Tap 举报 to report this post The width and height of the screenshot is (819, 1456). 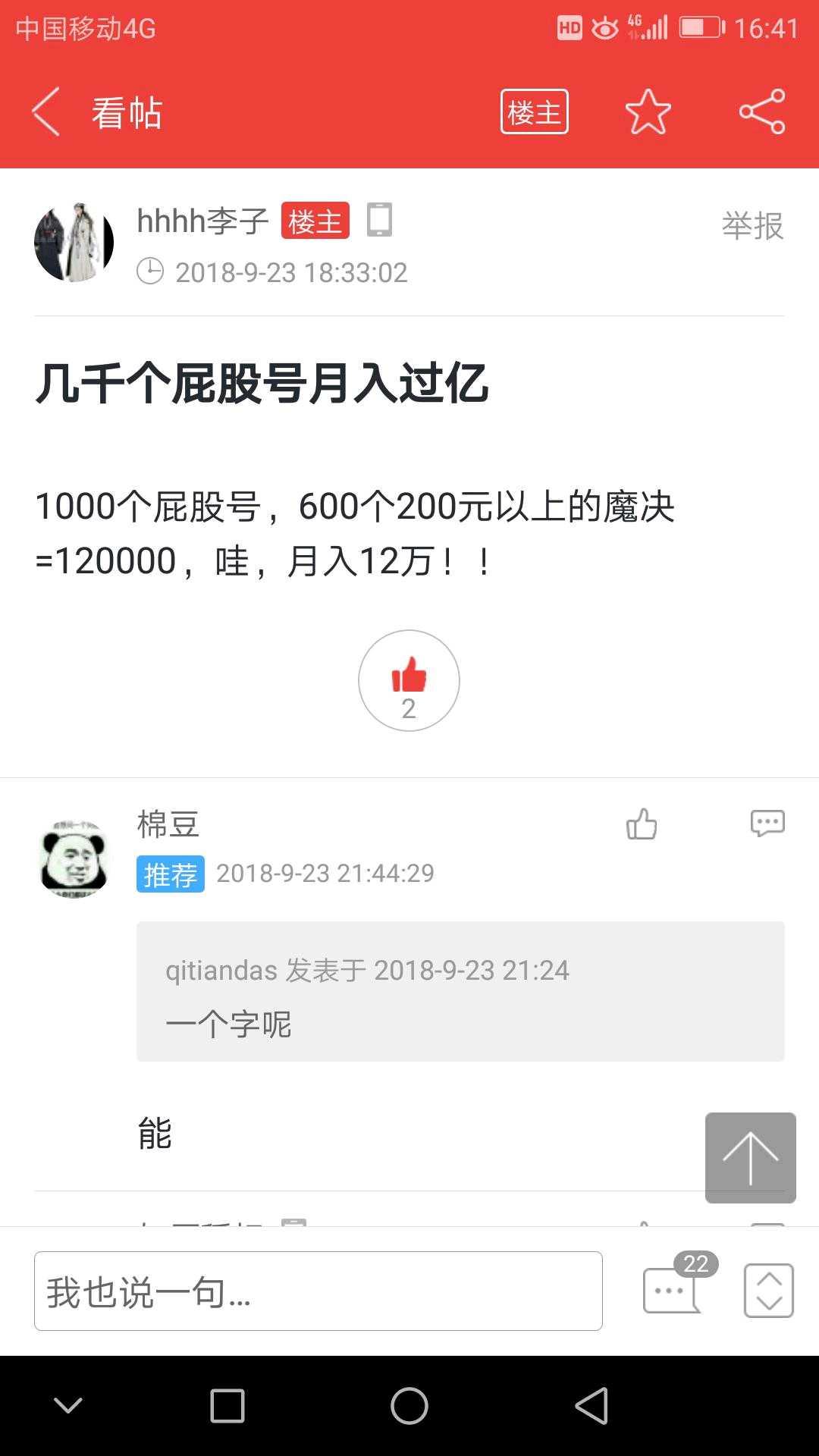[752, 226]
